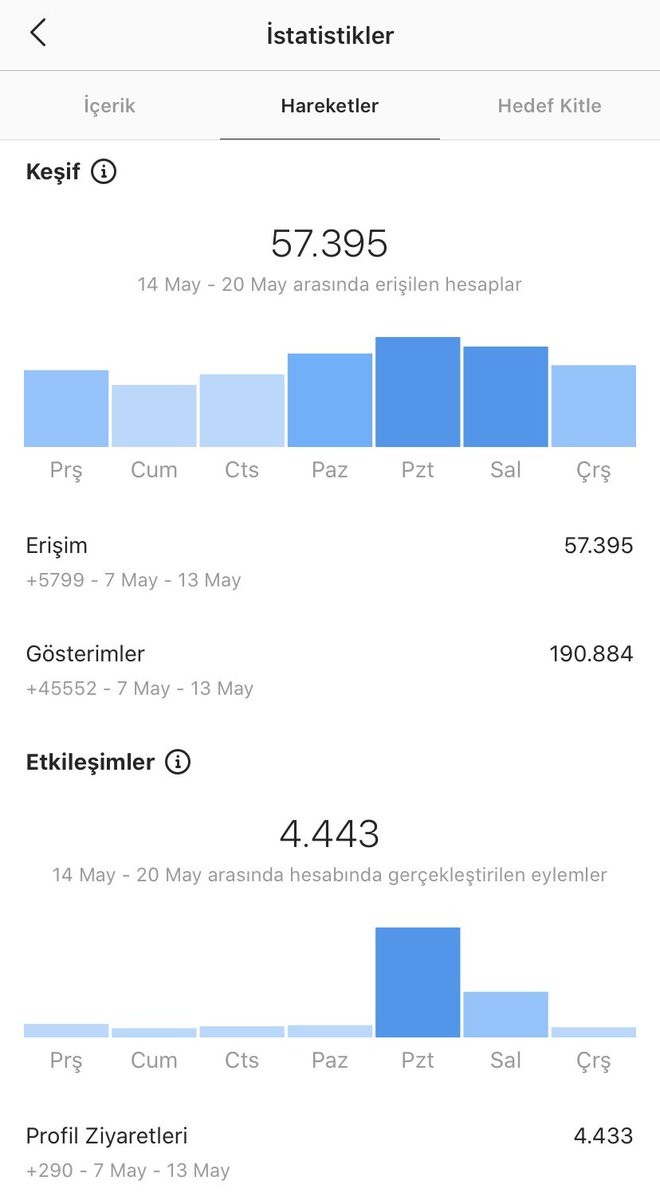Tap the info icon beside Etkileşimler

tap(178, 762)
